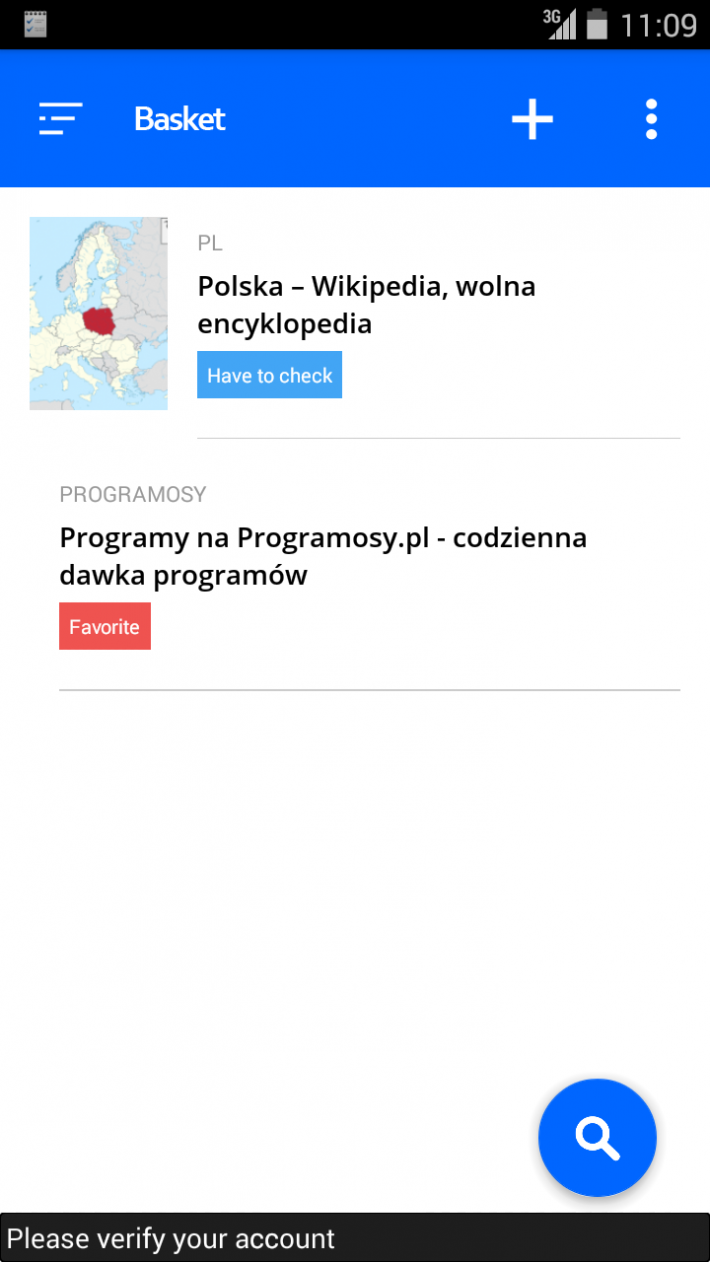
Task: Select the Favorite tag
Action: pos(104,627)
